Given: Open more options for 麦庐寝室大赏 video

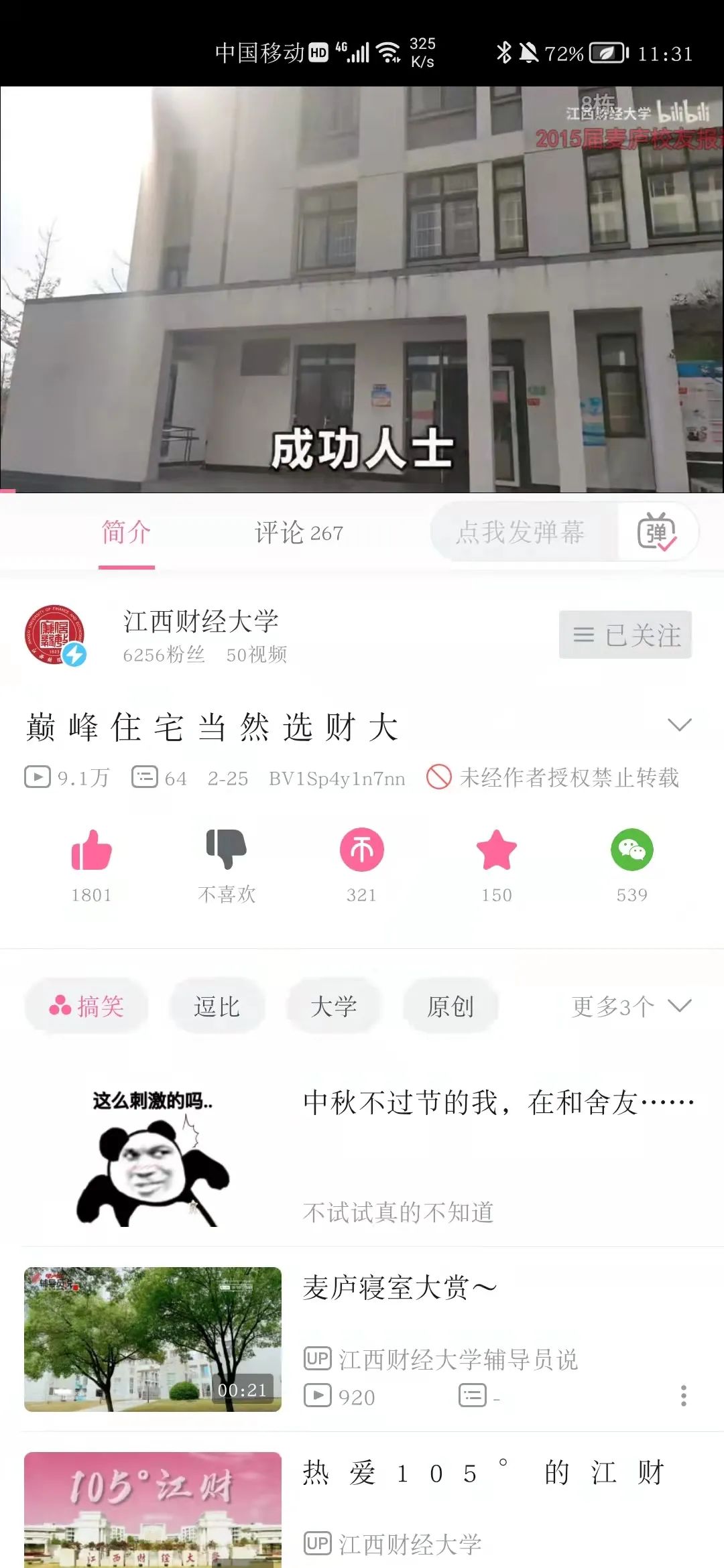Looking at the screenshot, I should coord(684,1396).
